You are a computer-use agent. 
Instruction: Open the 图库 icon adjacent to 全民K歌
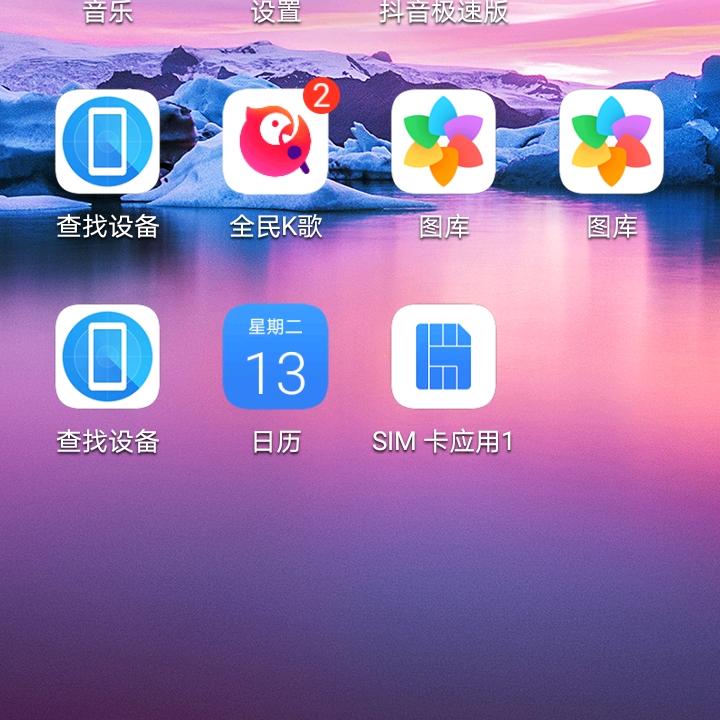click(443, 142)
